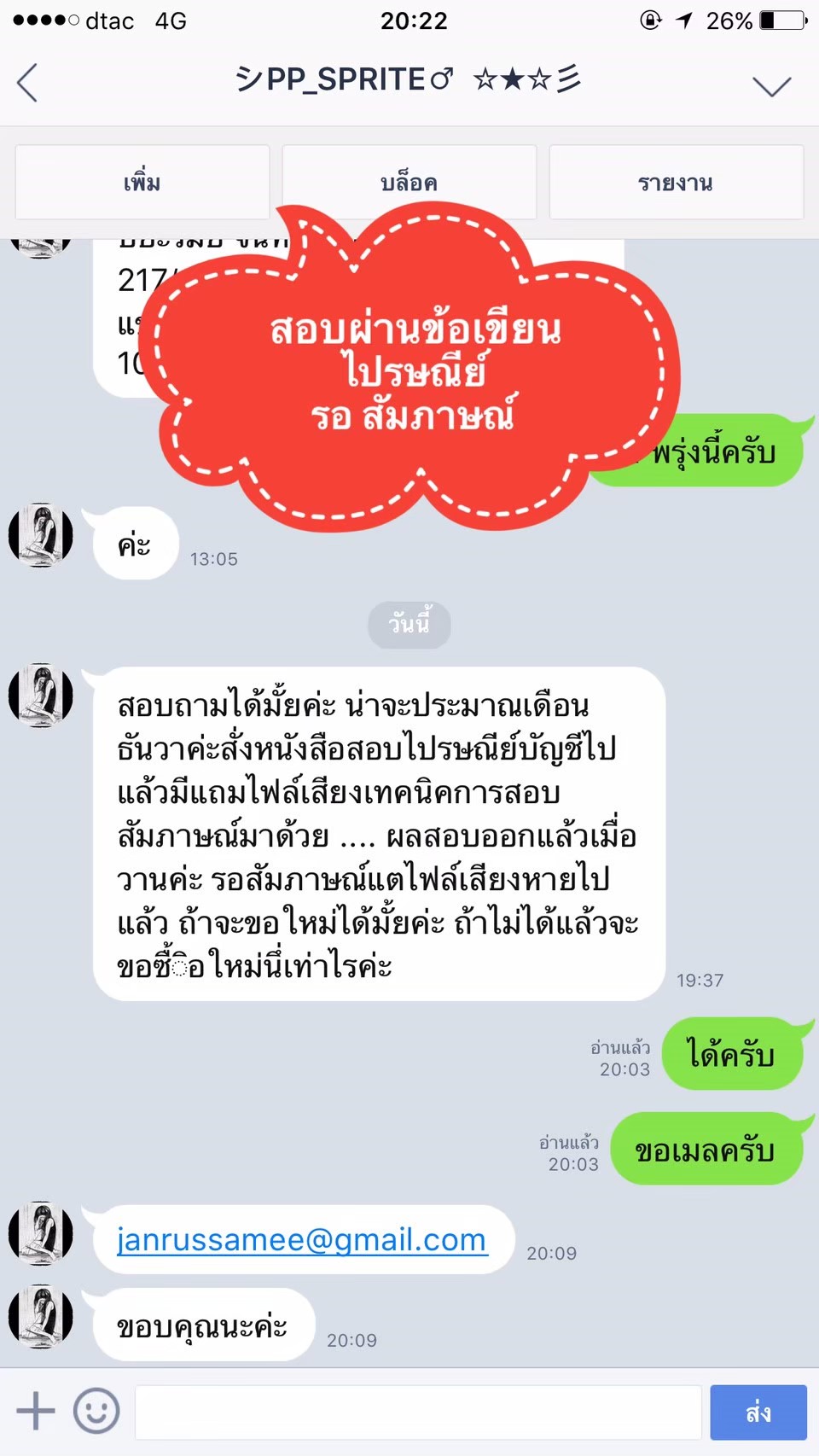Expand the chat options dropdown chevron
The width and height of the screenshot is (819, 1456).
coord(771,85)
